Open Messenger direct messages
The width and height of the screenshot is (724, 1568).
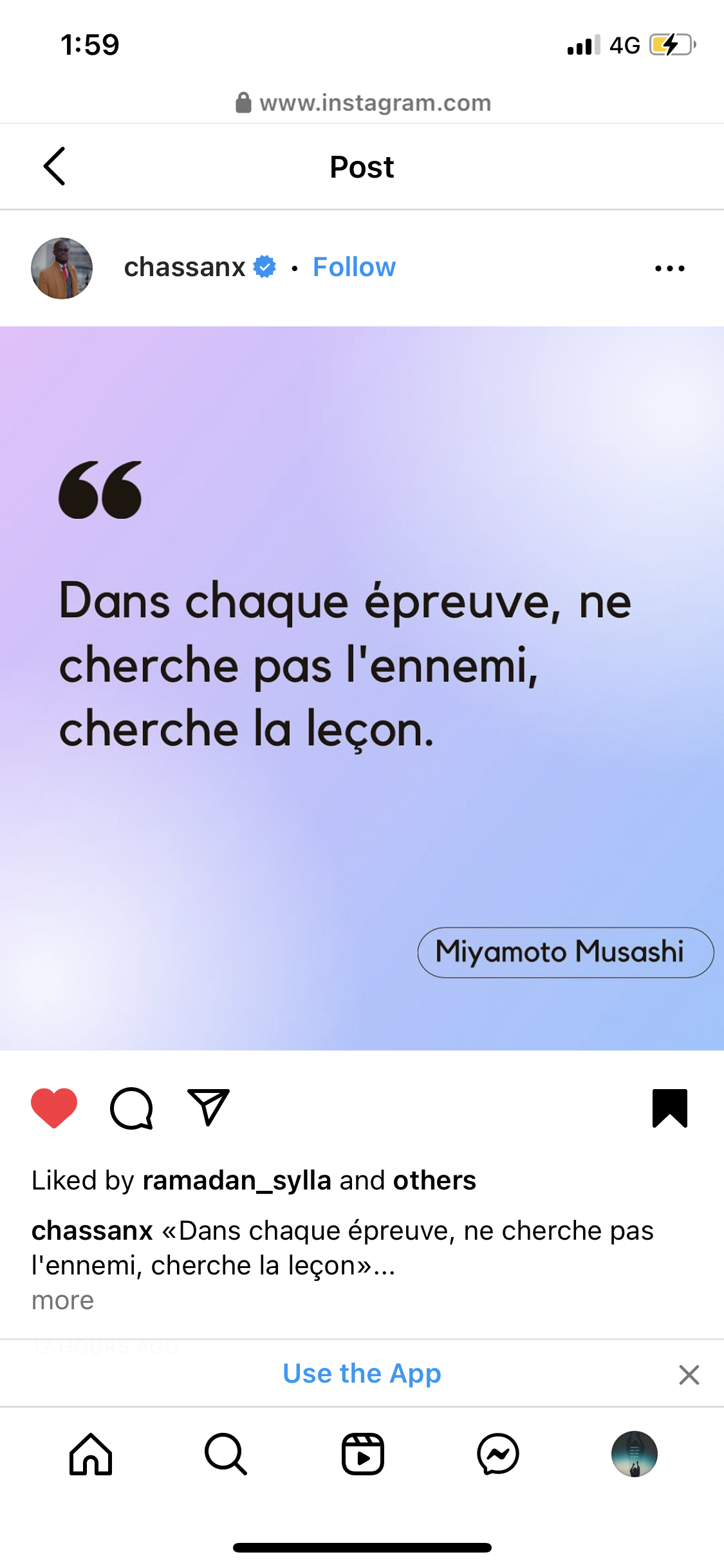tap(498, 1454)
